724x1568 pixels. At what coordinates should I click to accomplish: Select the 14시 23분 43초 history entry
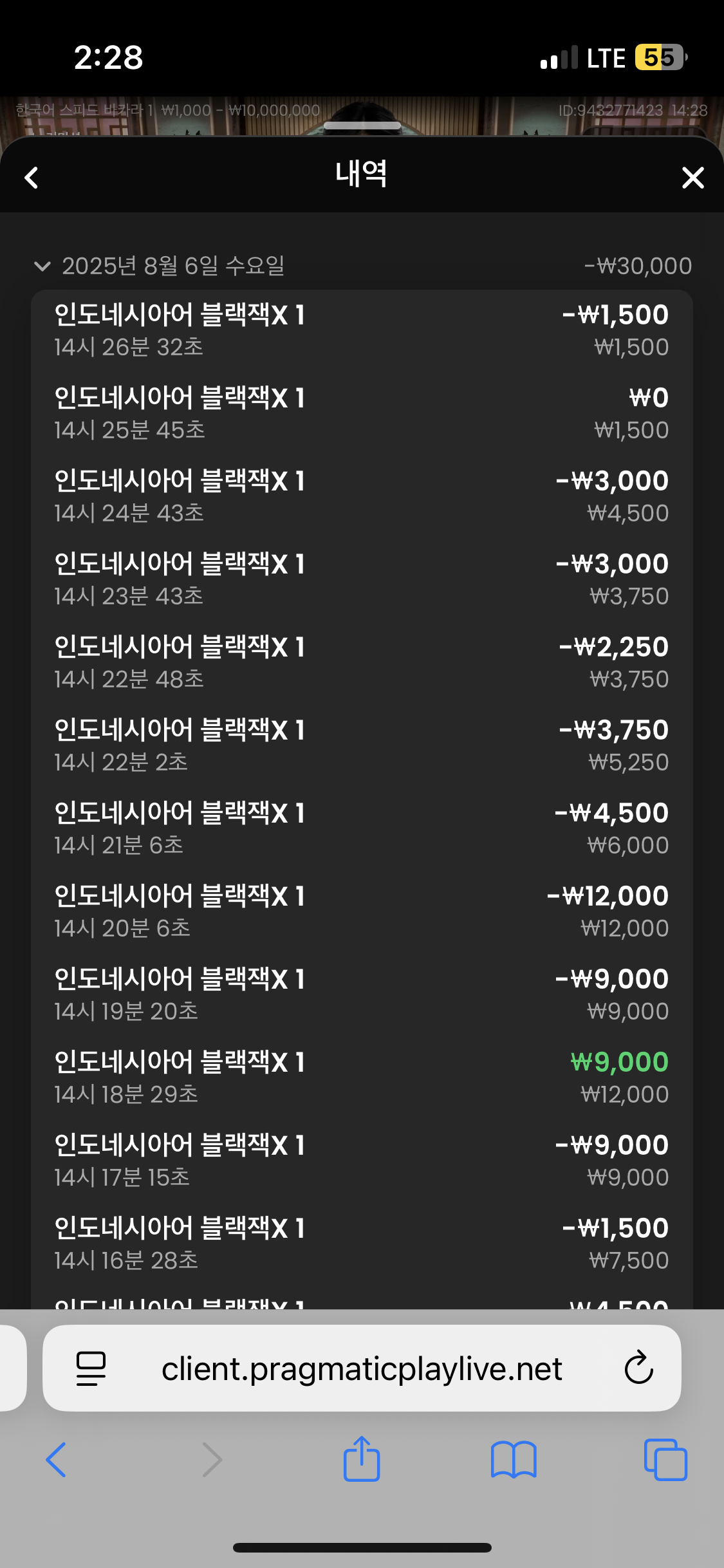362,580
